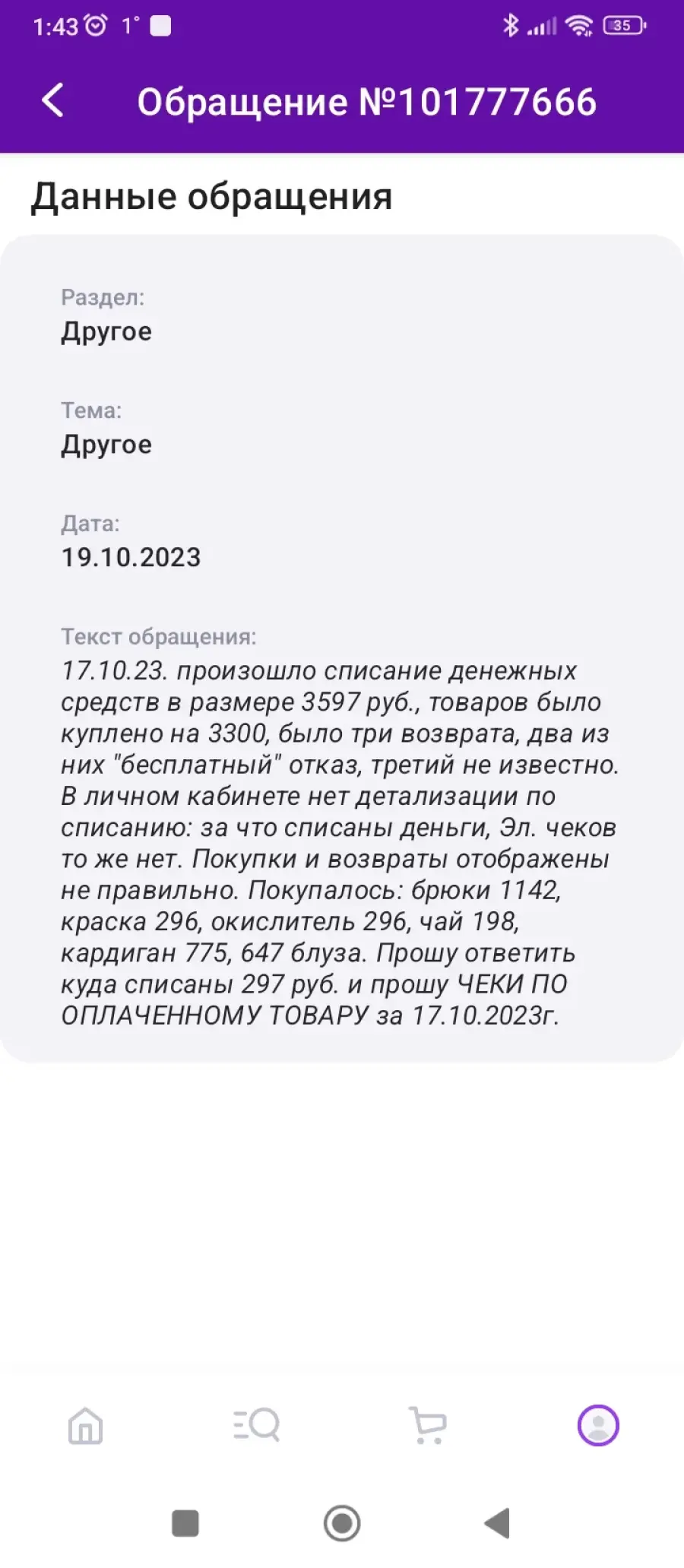Switch to the catalog search tab
The image size is (684, 1568).
point(256,1425)
